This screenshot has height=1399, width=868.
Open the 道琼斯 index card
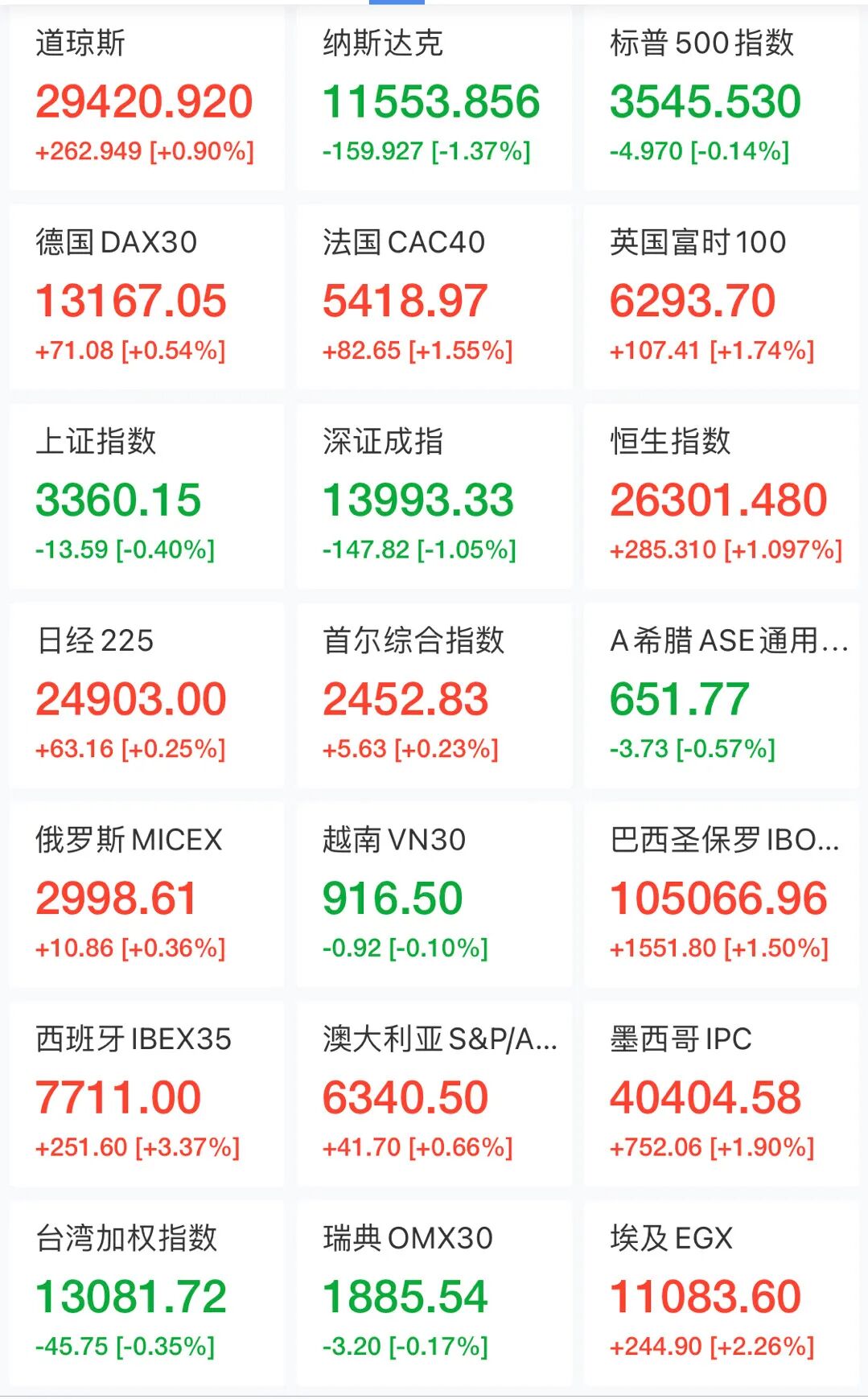pyautogui.click(x=146, y=98)
